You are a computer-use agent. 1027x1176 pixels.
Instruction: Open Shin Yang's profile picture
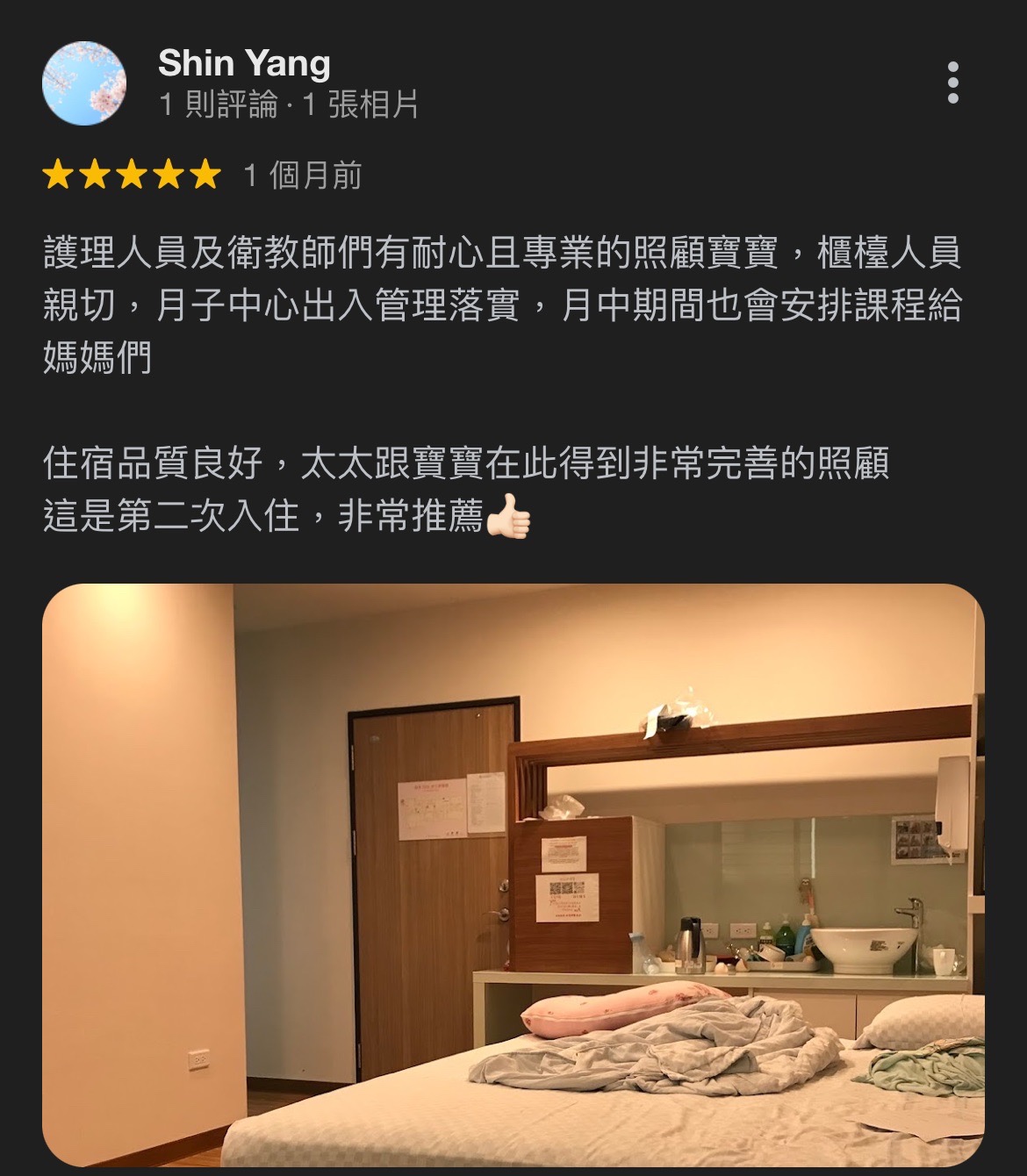[x=84, y=83]
